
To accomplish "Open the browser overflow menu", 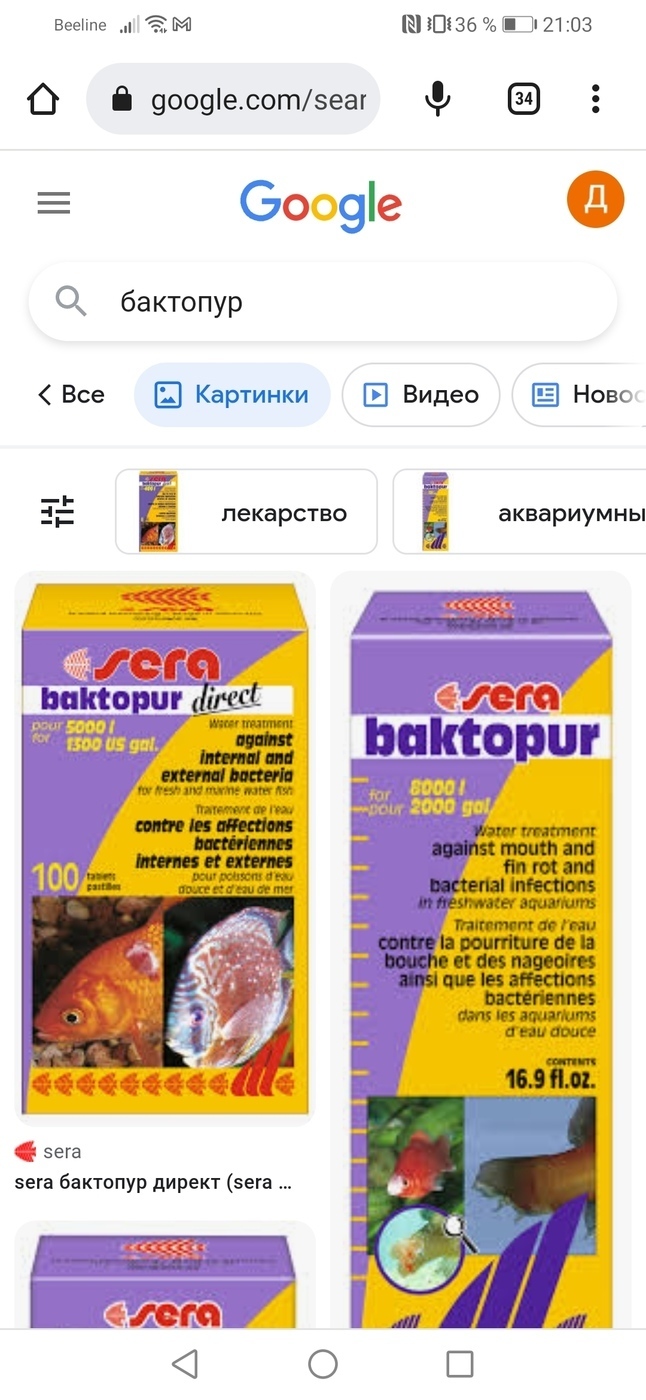I will point(596,99).
